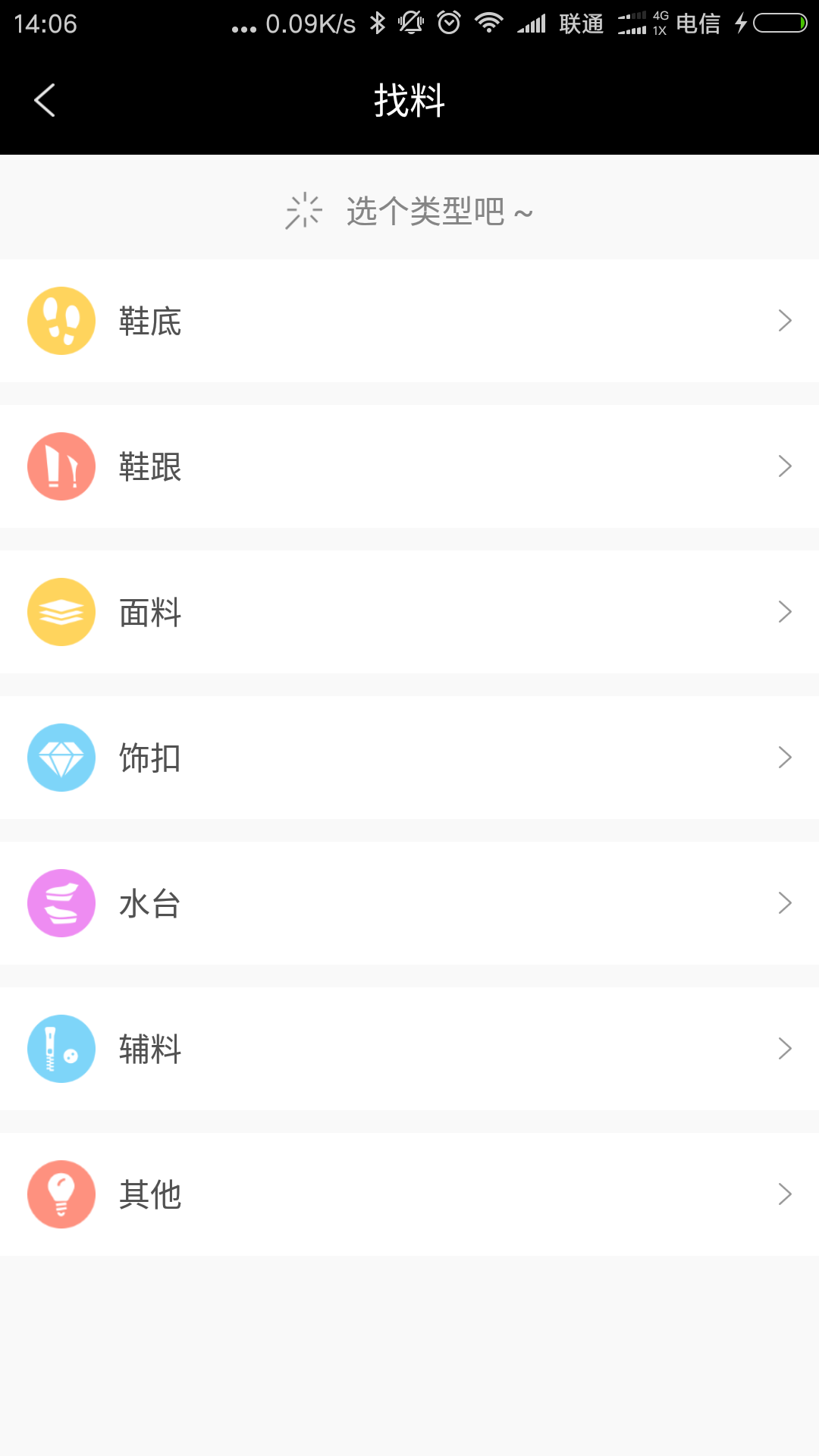Select the 饰扣 category entry
819x1456 pixels.
point(409,758)
